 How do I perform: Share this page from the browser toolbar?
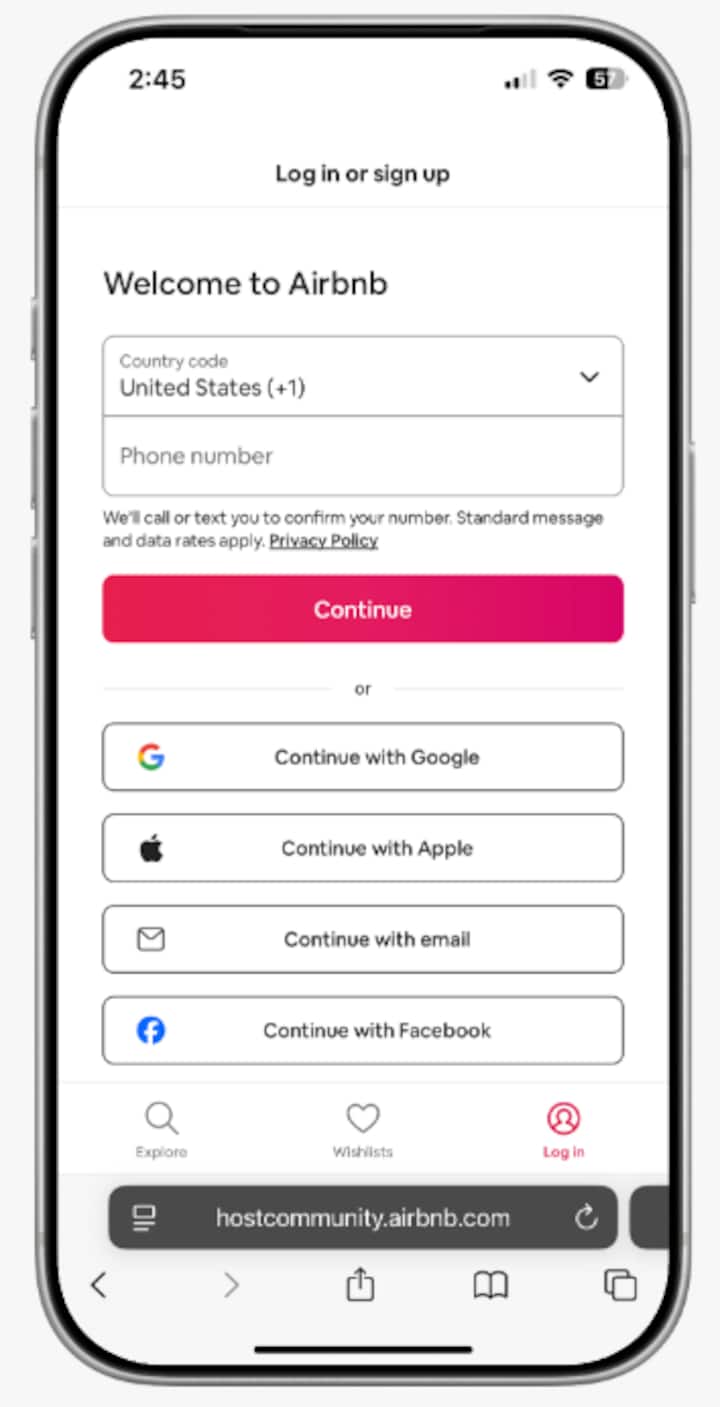tap(360, 1285)
